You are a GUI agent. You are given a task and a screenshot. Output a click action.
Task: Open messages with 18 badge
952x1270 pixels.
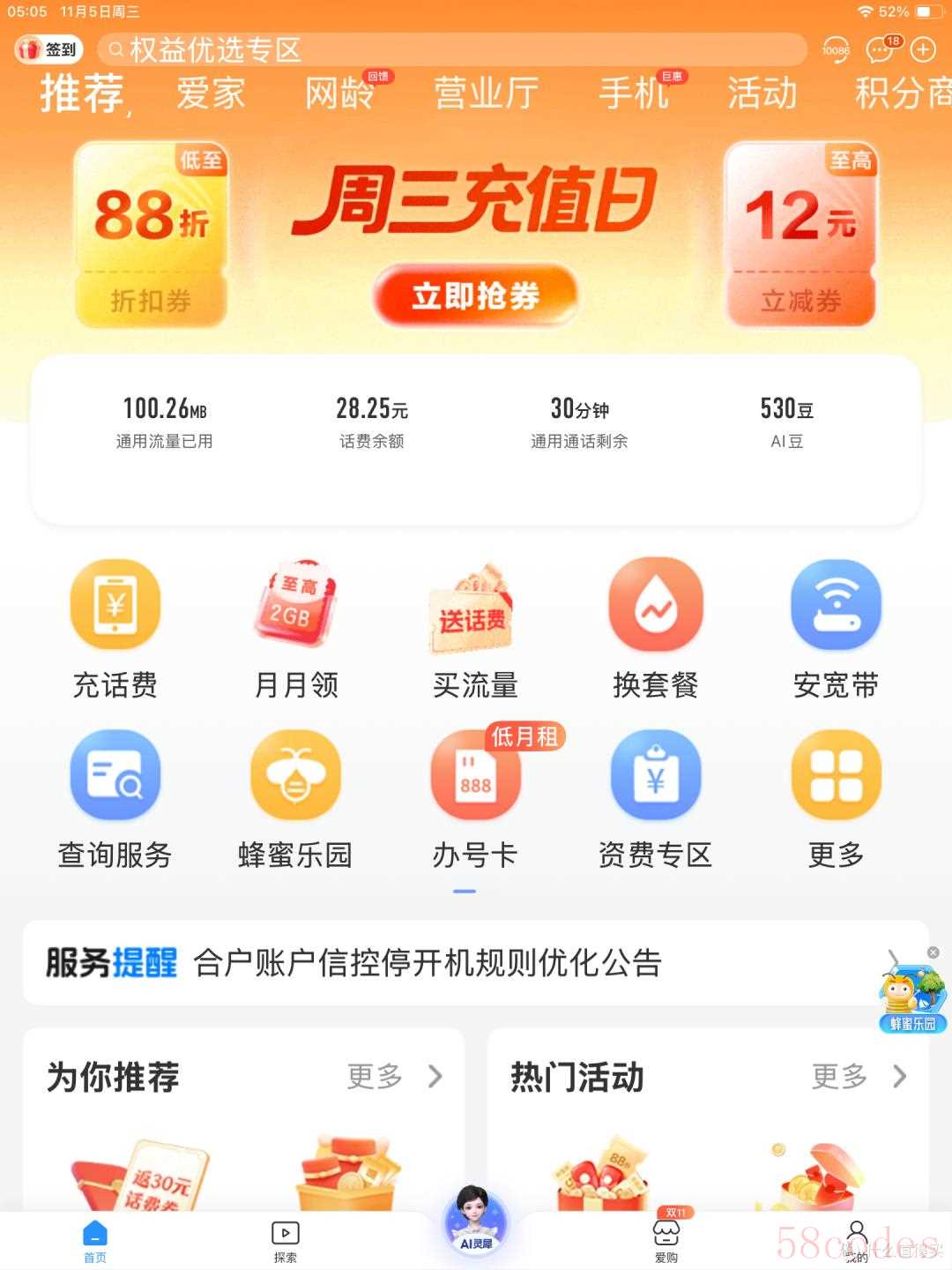tap(880, 49)
